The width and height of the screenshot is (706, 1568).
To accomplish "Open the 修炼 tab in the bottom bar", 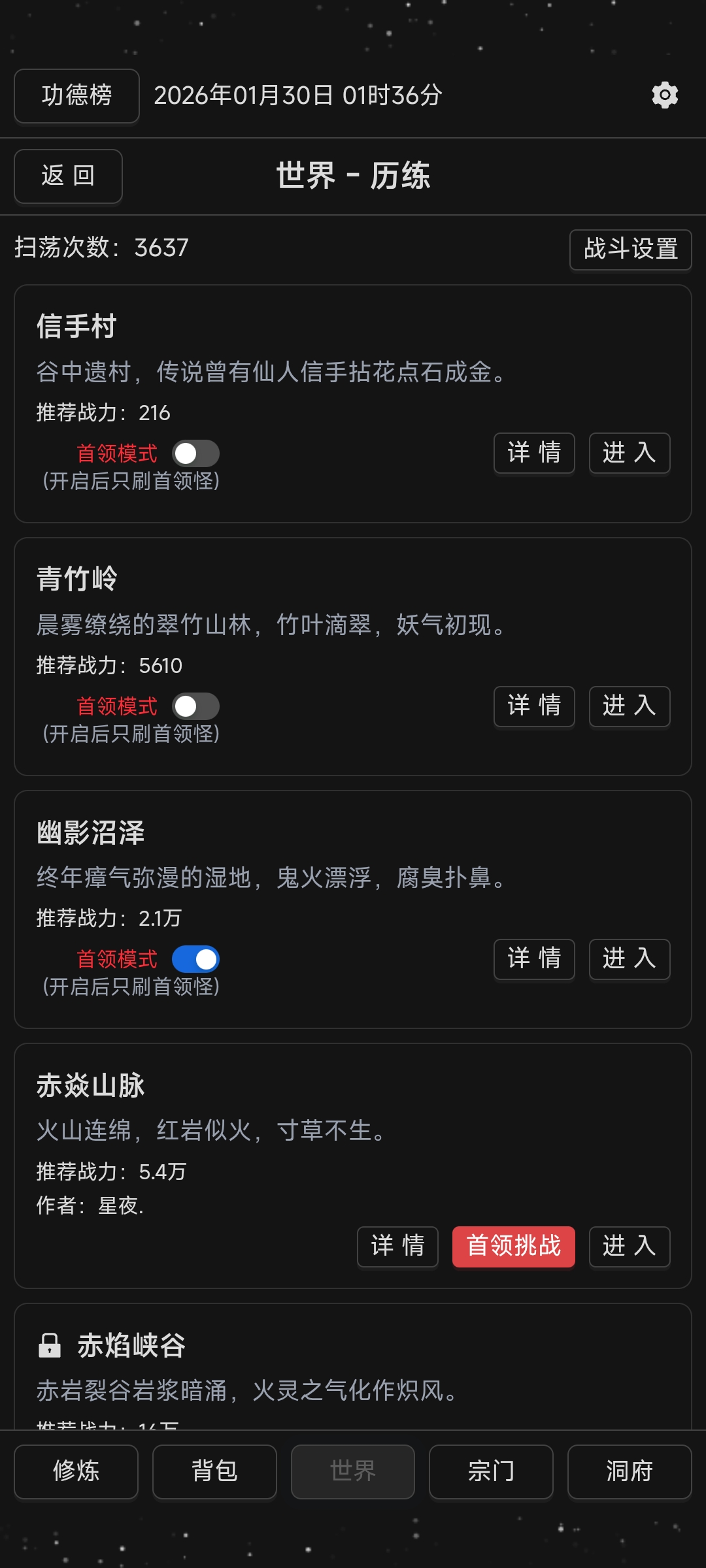I will pyautogui.click(x=75, y=1472).
